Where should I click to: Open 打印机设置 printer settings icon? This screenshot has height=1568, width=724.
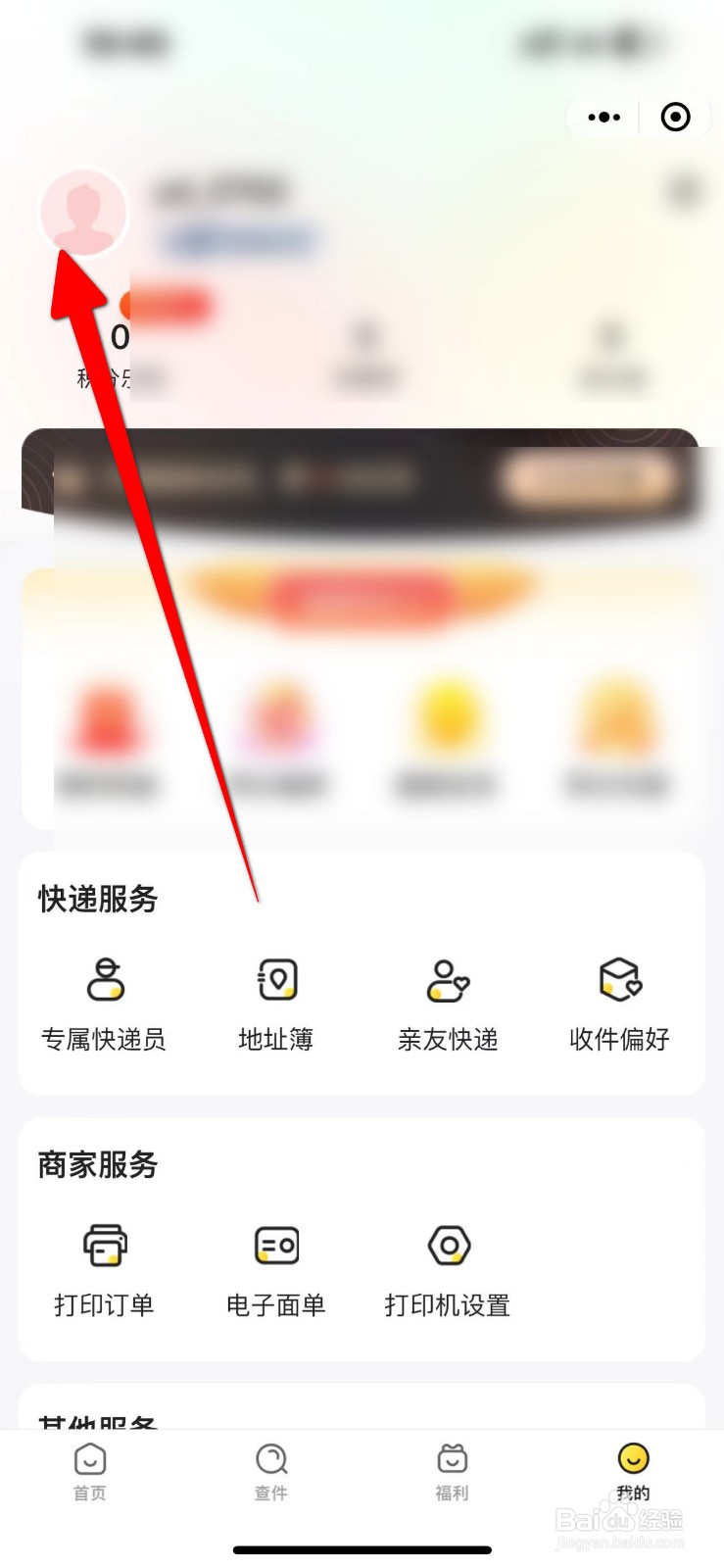[448, 1247]
